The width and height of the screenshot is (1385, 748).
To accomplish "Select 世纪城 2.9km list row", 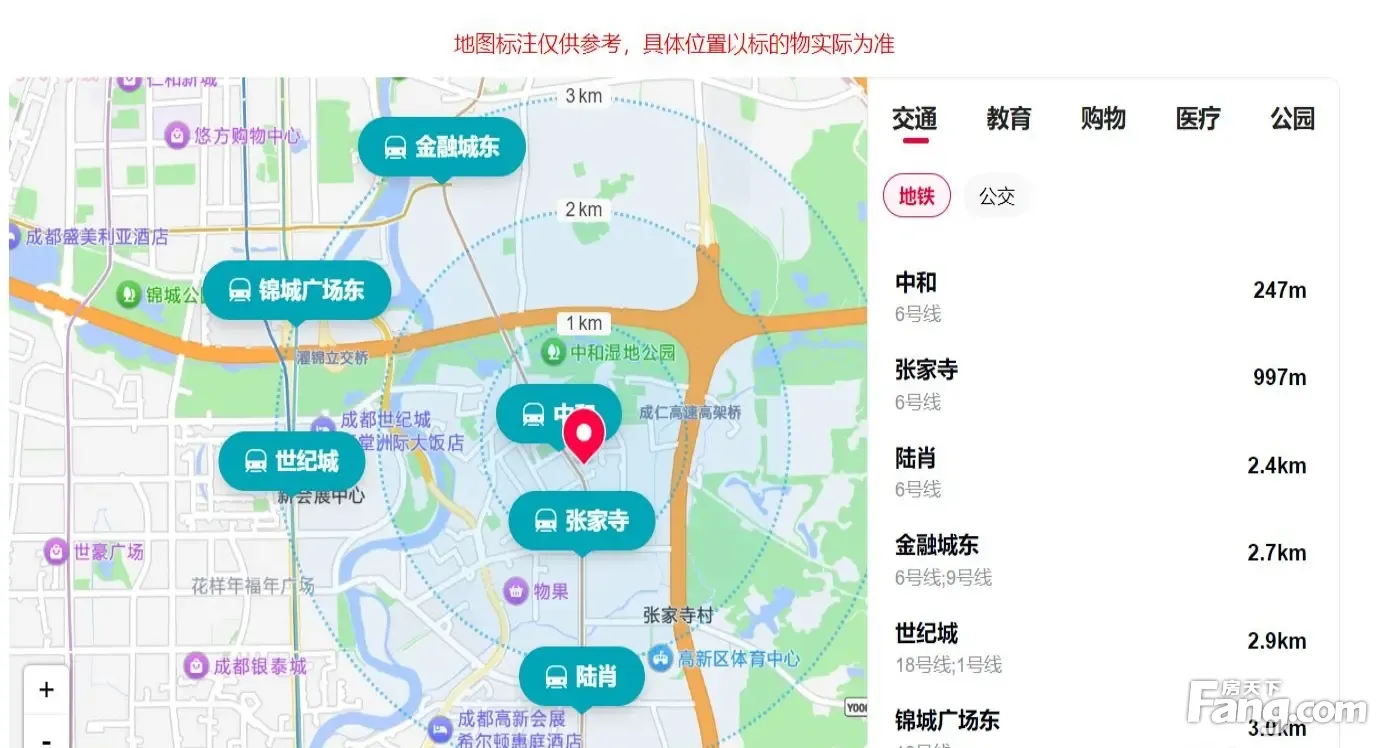I will (x=1101, y=648).
